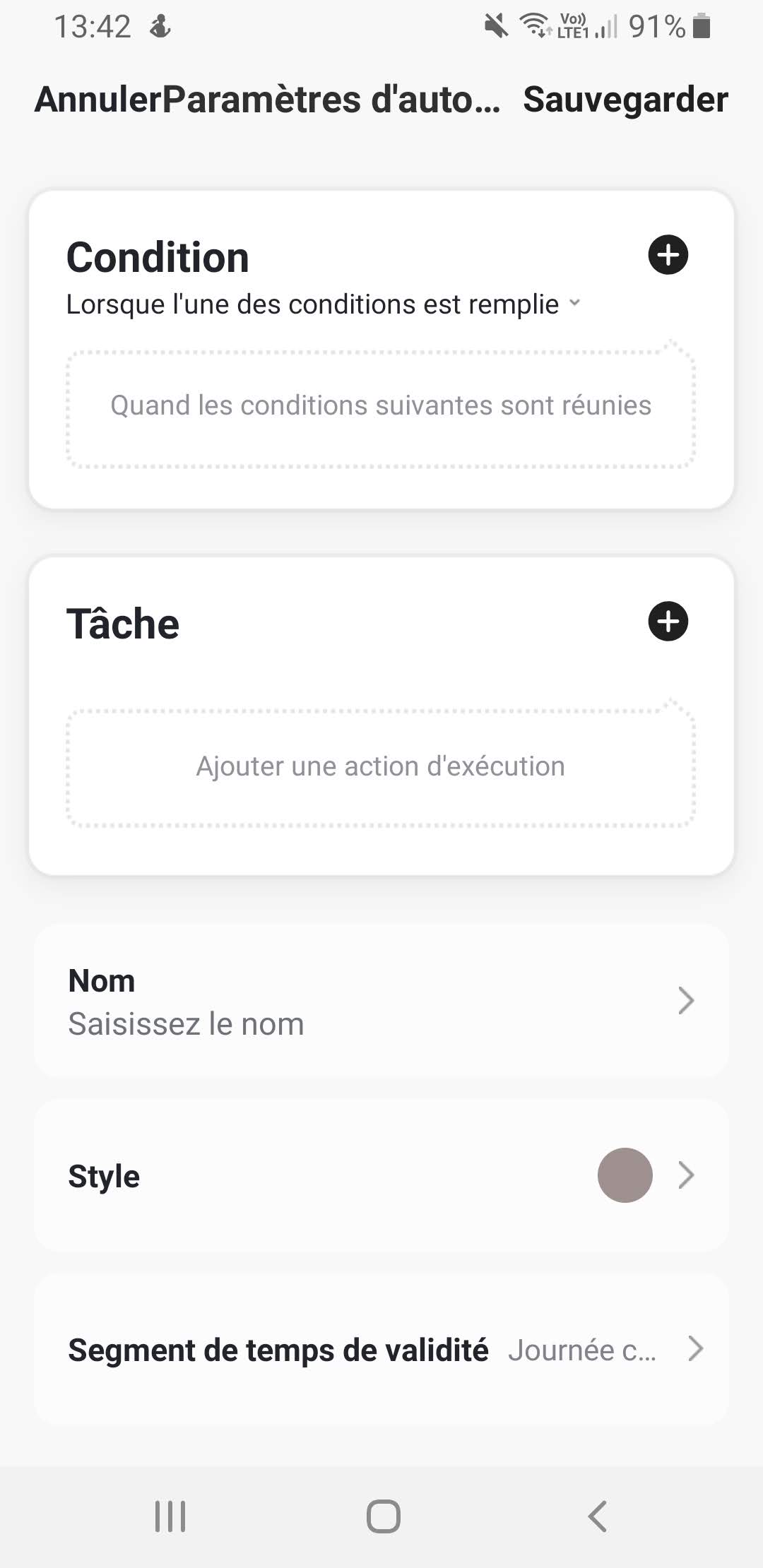Go back using the system back button
Screen dimensions: 763x1568
(597, 1516)
